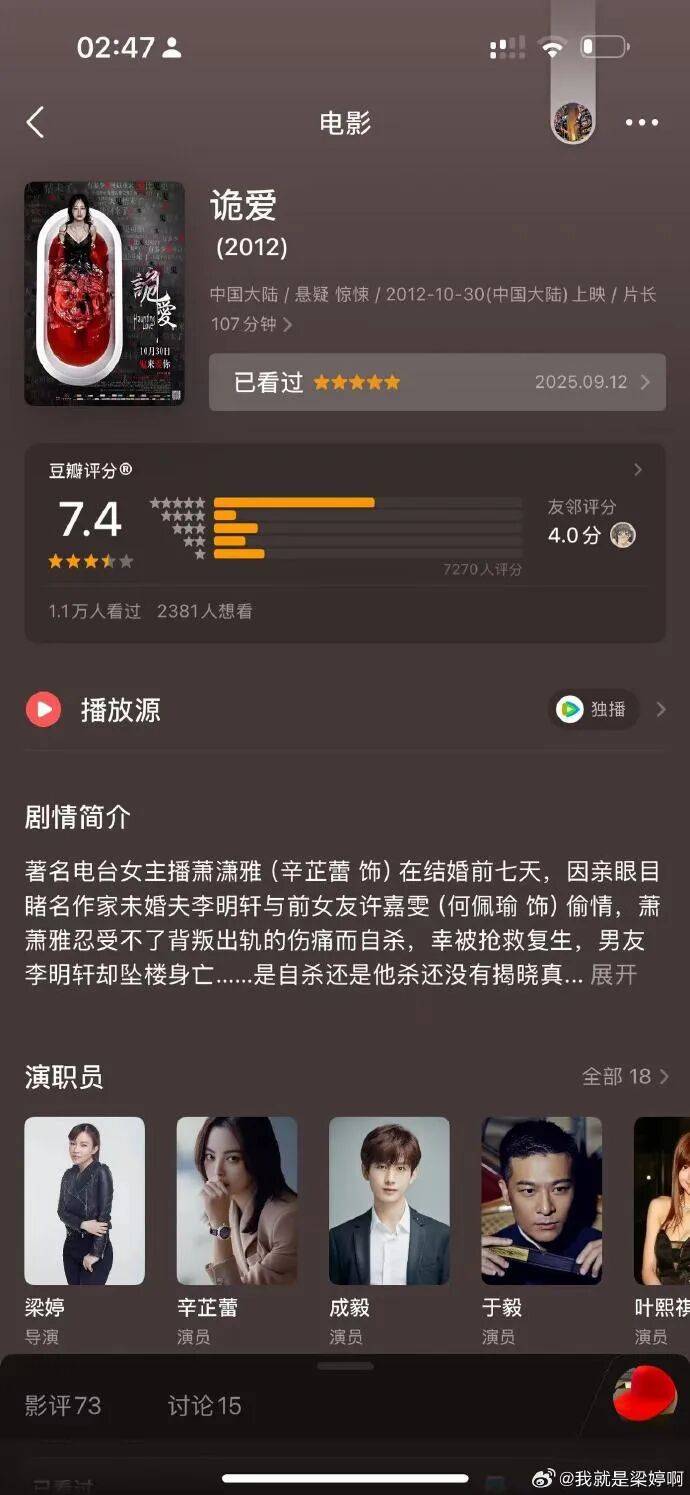The image size is (690, 1495).
Task: Open the three-dot overflow menu
Action: point(641,123)
